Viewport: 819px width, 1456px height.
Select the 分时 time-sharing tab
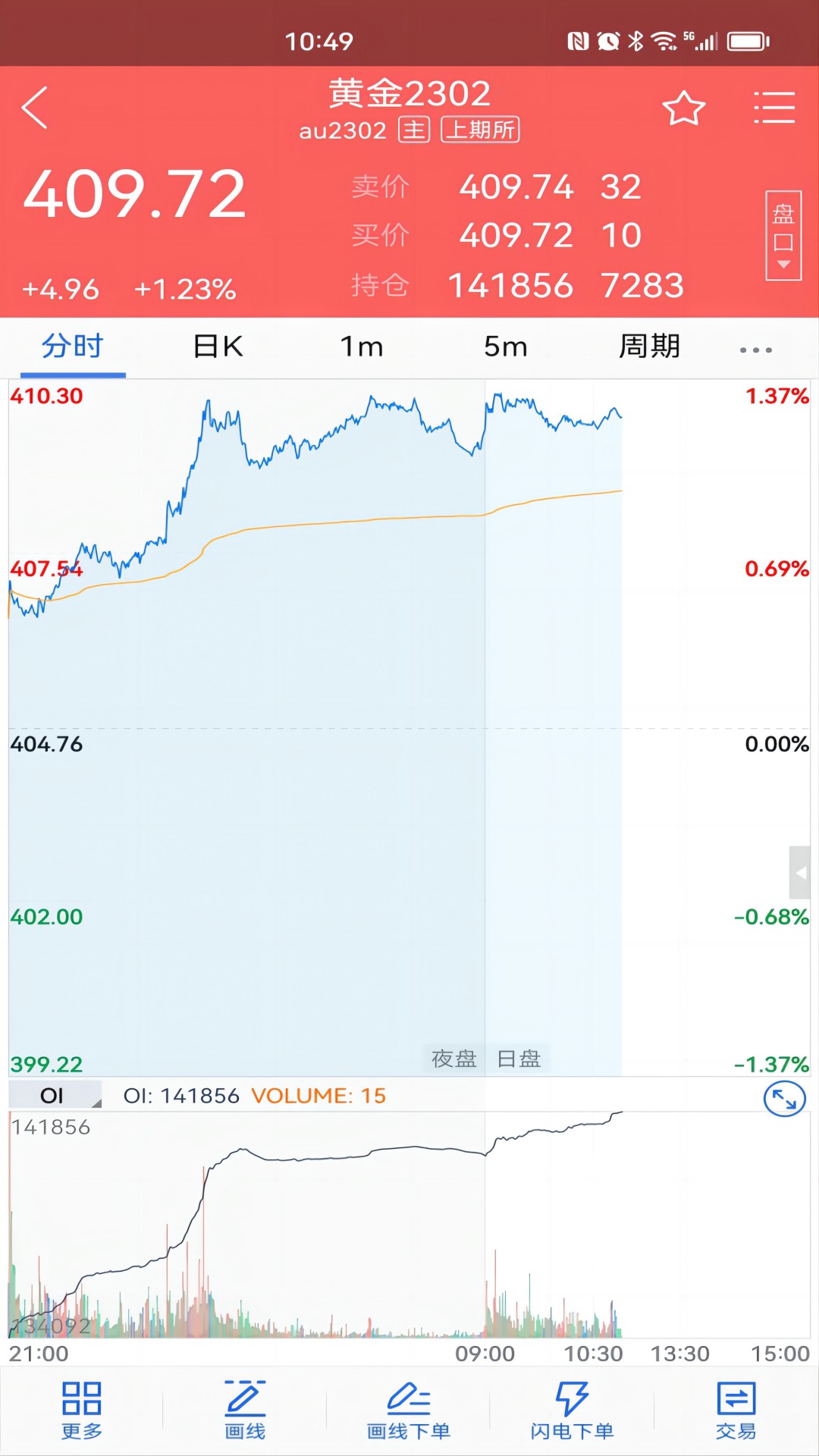pyautogui.click(x=73, y=347)
